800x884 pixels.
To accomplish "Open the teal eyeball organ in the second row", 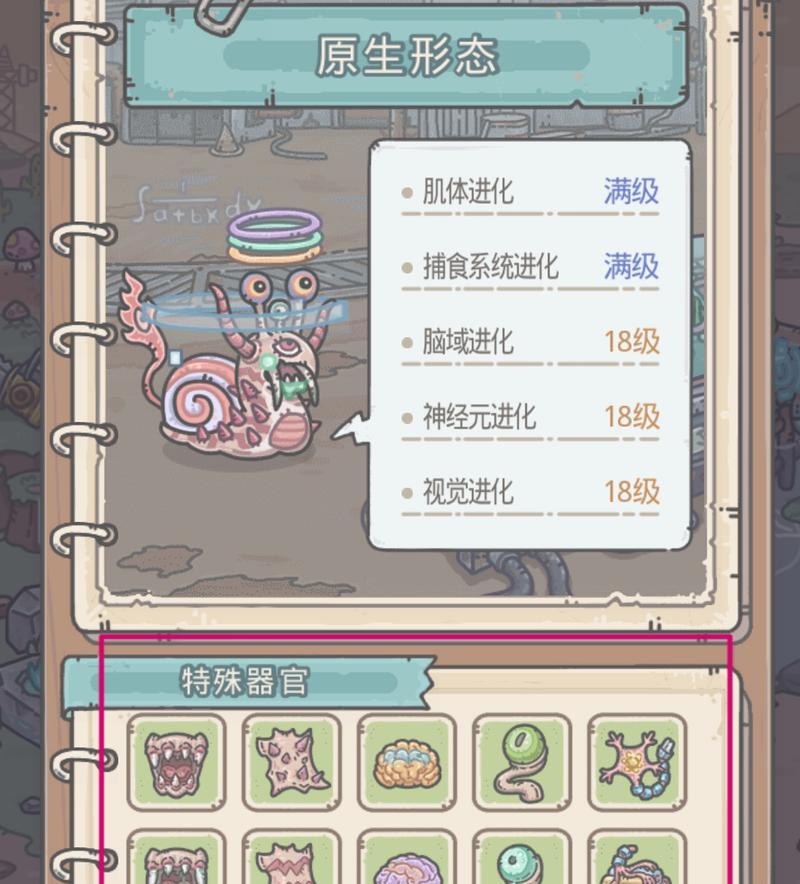I will tap(521, 862).
